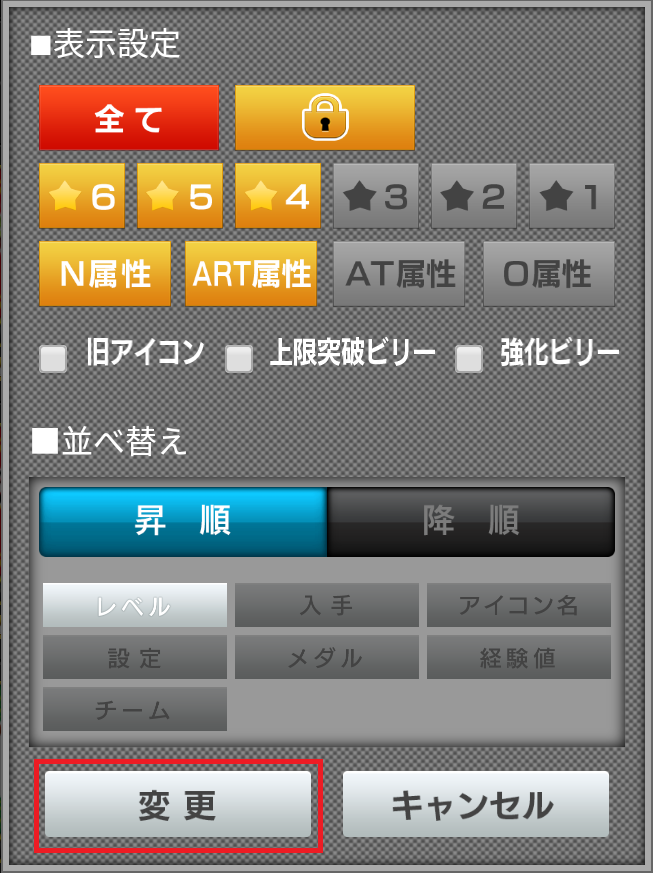Toggle the ART属性 filter

(x=251, y=273)
